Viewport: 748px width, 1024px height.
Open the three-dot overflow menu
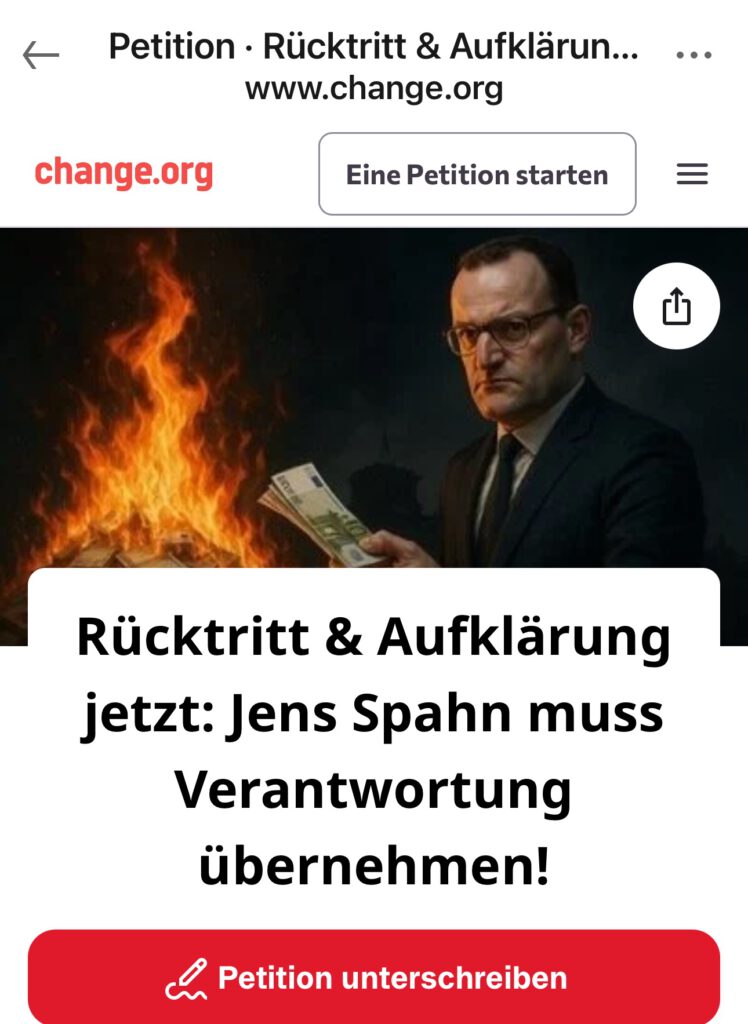[693, 55]
